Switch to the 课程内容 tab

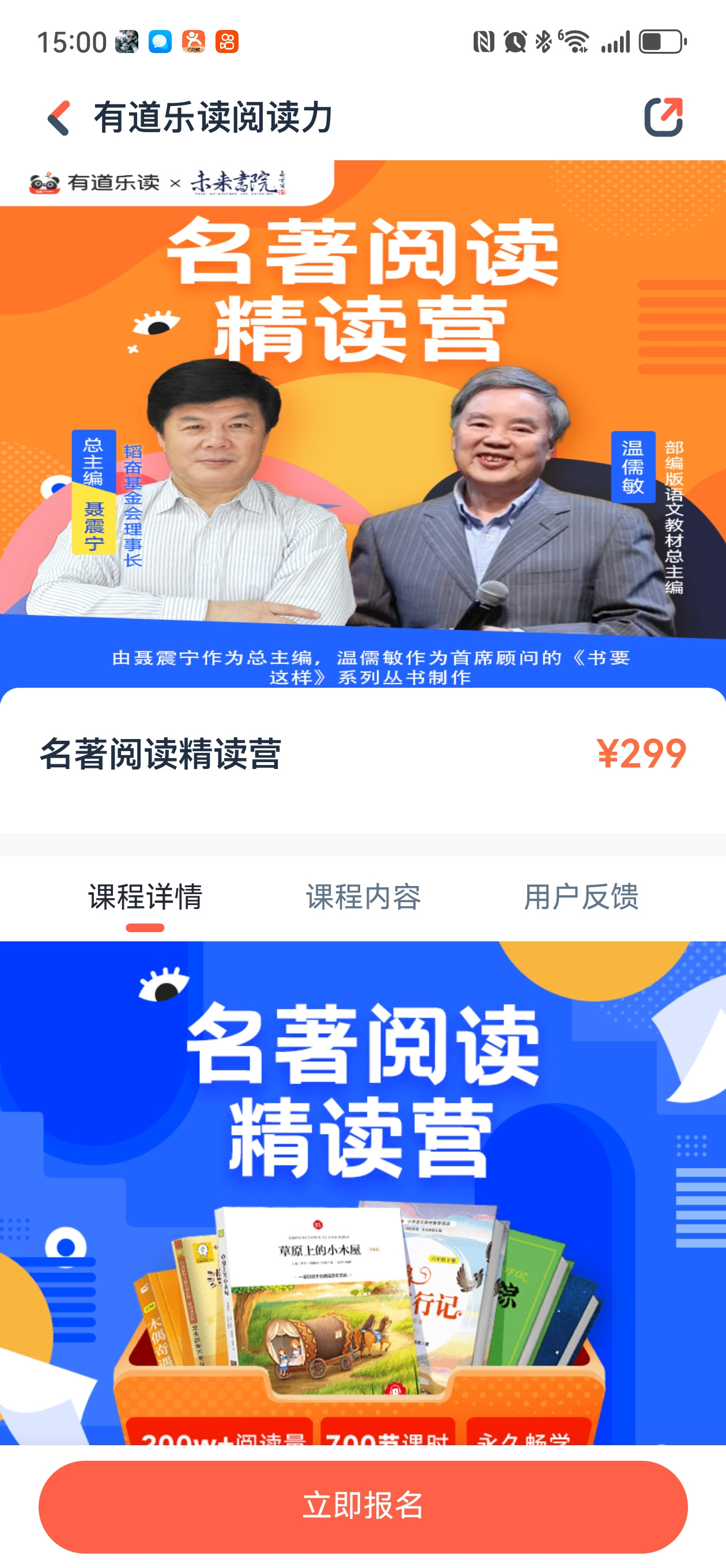click(x=364, y=897)
